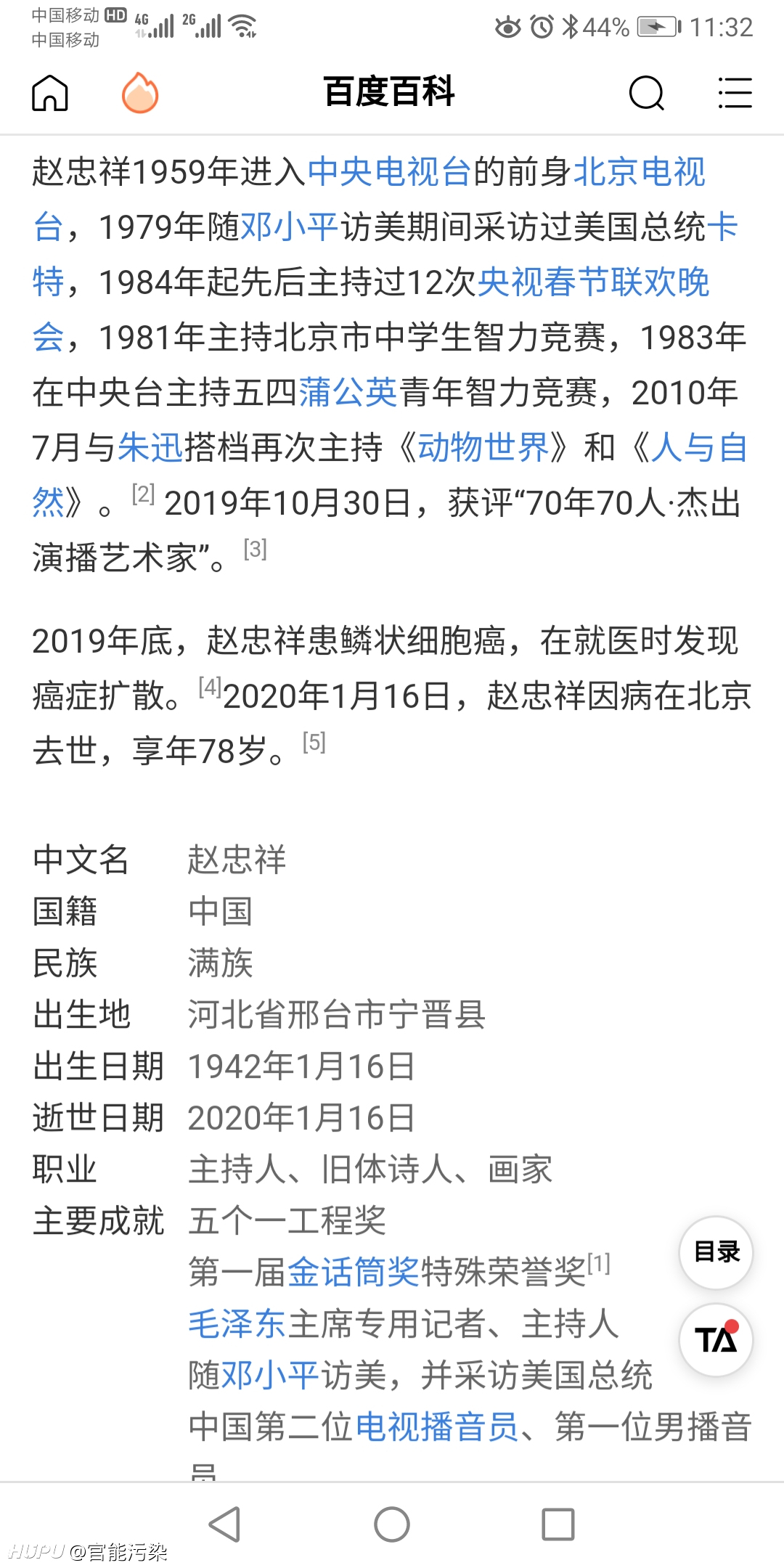Screen dimensions: 784x1568
Task: Open the hot topics flame icon
Action: click(140, 93)
